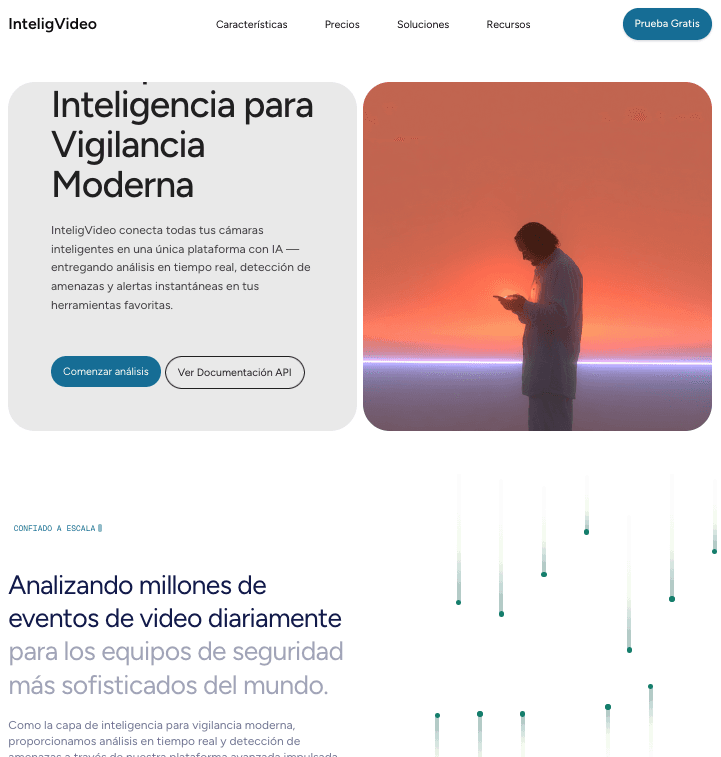Open the InteligVideo home logo link

pos(53,24)
